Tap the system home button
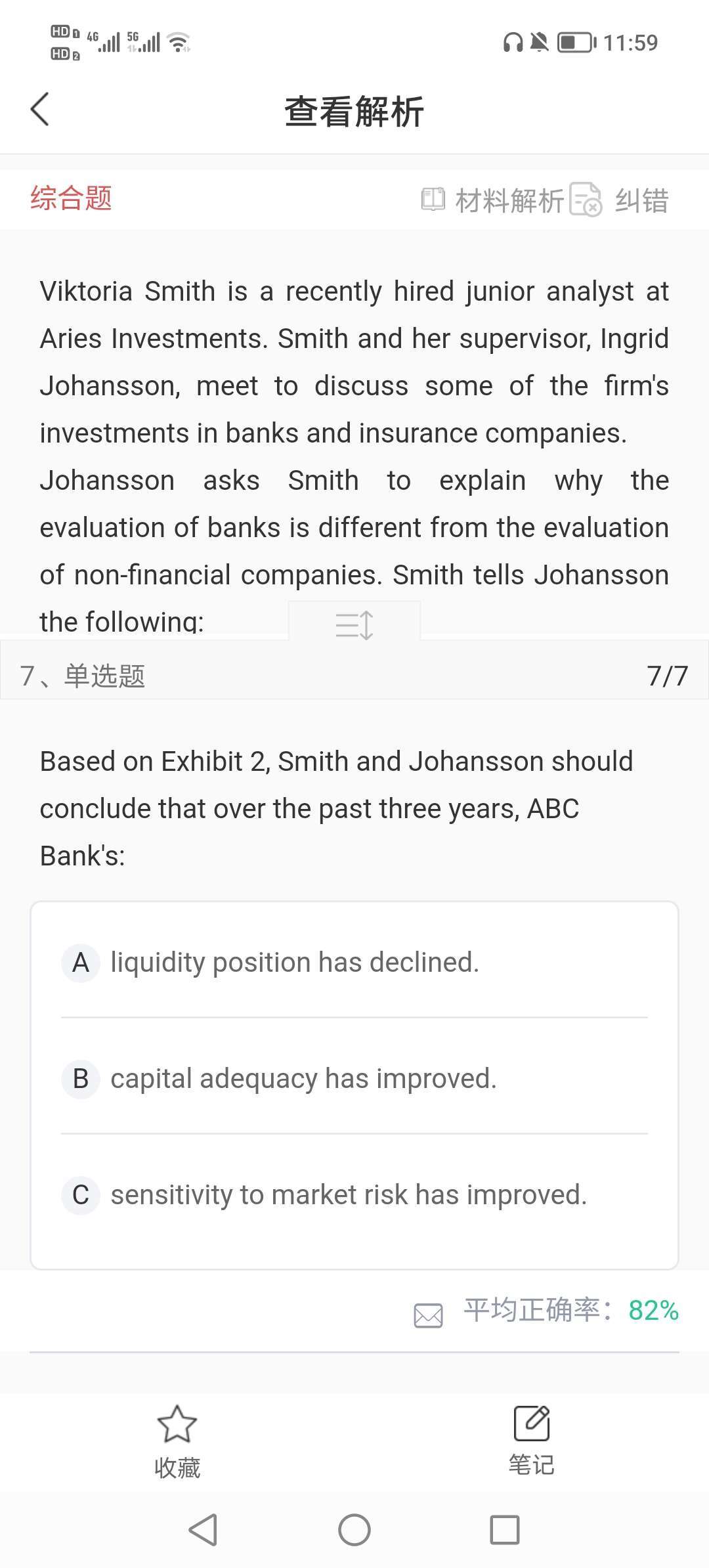The image size is (709, 1568). coord(354,1529)
